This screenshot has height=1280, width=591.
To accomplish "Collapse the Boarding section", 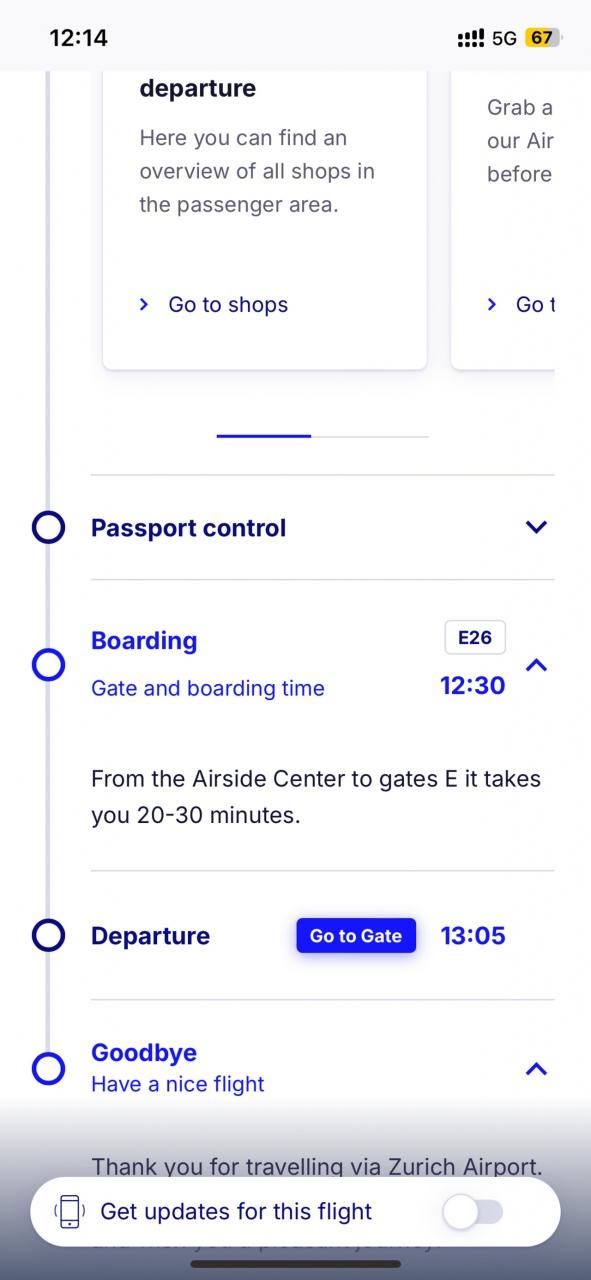I will 537,665.
